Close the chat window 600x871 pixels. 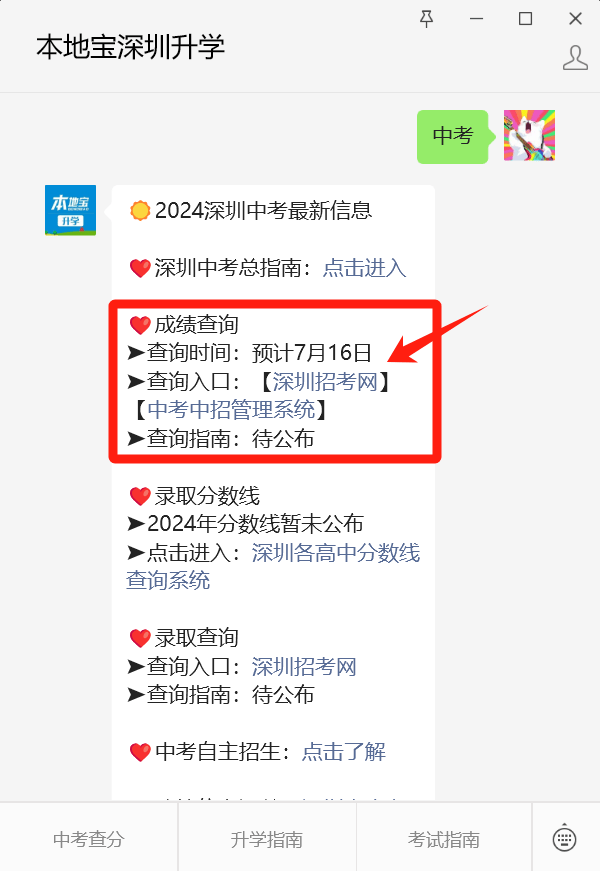click(x=575, y=18)
